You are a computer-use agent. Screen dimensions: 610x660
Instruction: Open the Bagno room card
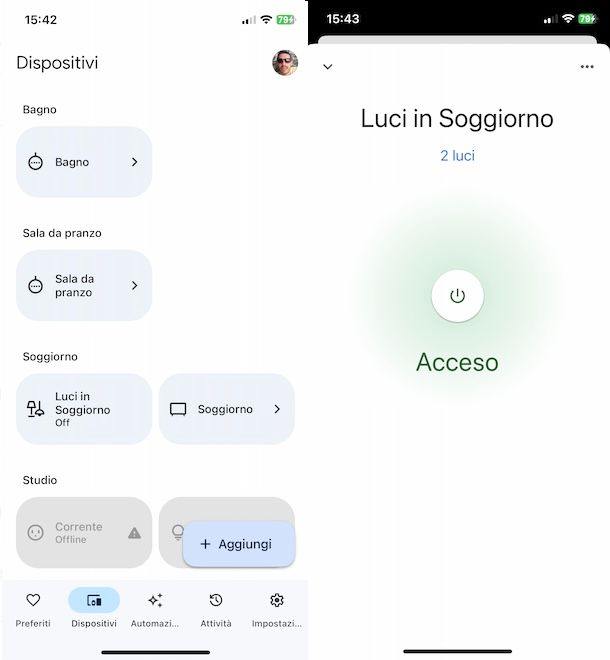[x=84, y=162]
